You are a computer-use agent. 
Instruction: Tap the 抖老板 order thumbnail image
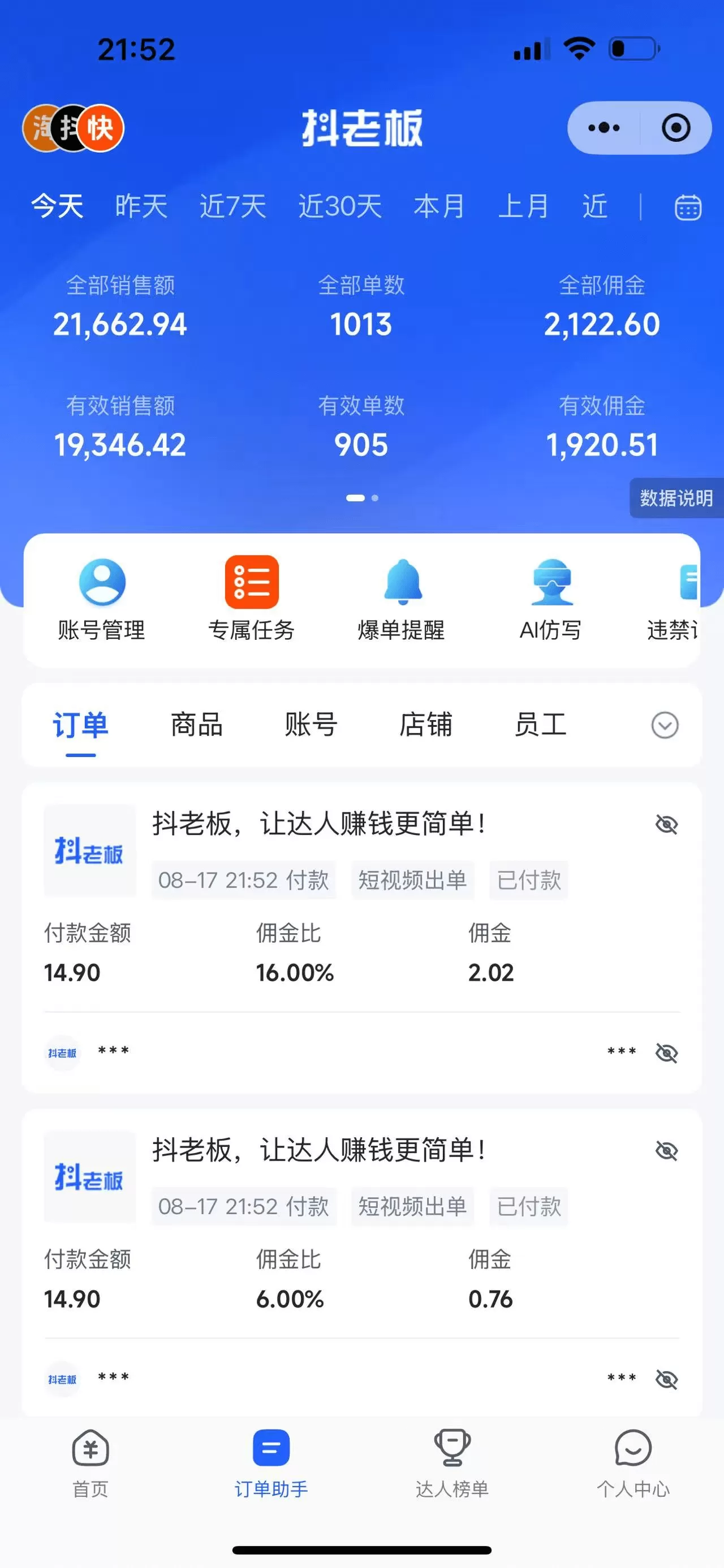point(89,849)
